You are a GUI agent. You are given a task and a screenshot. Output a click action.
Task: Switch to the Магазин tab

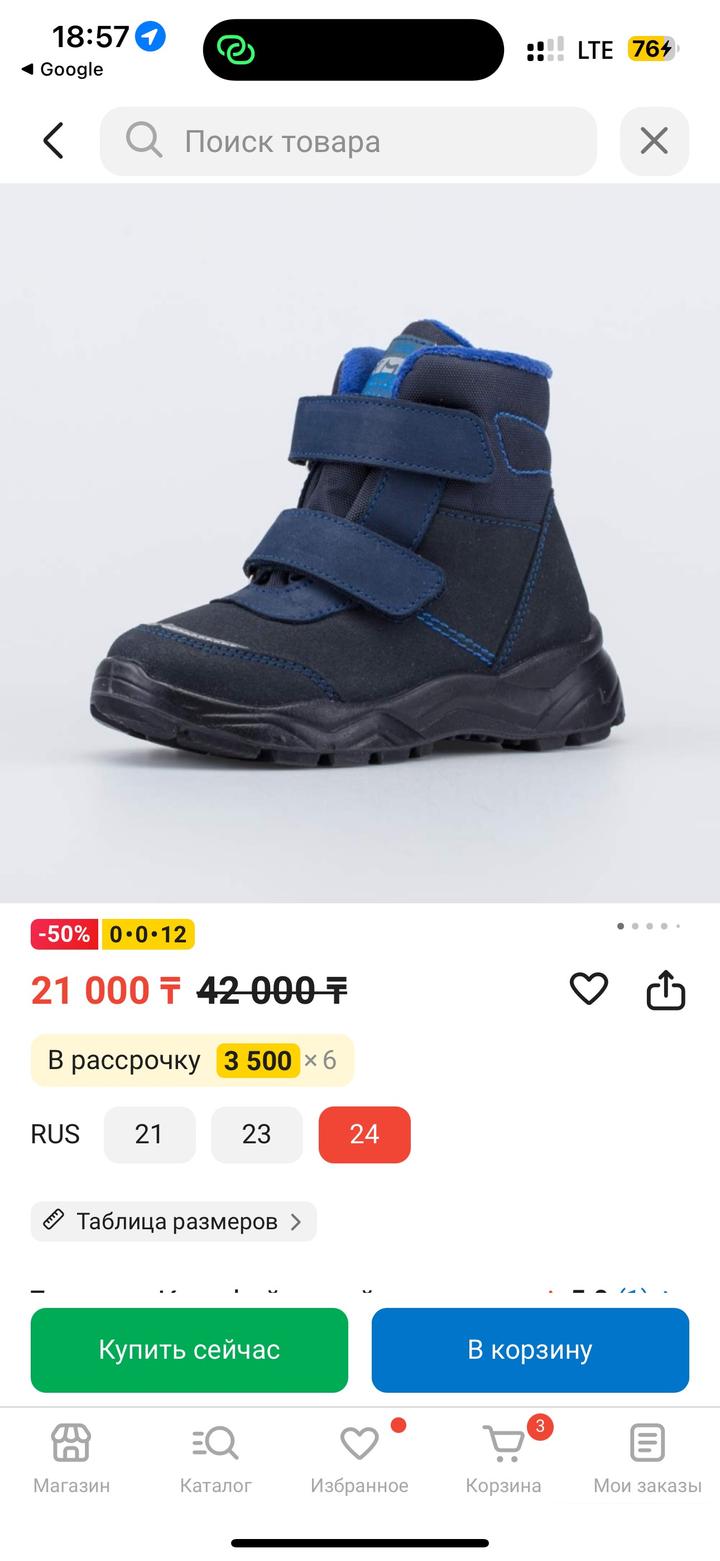pos(71,1458)
